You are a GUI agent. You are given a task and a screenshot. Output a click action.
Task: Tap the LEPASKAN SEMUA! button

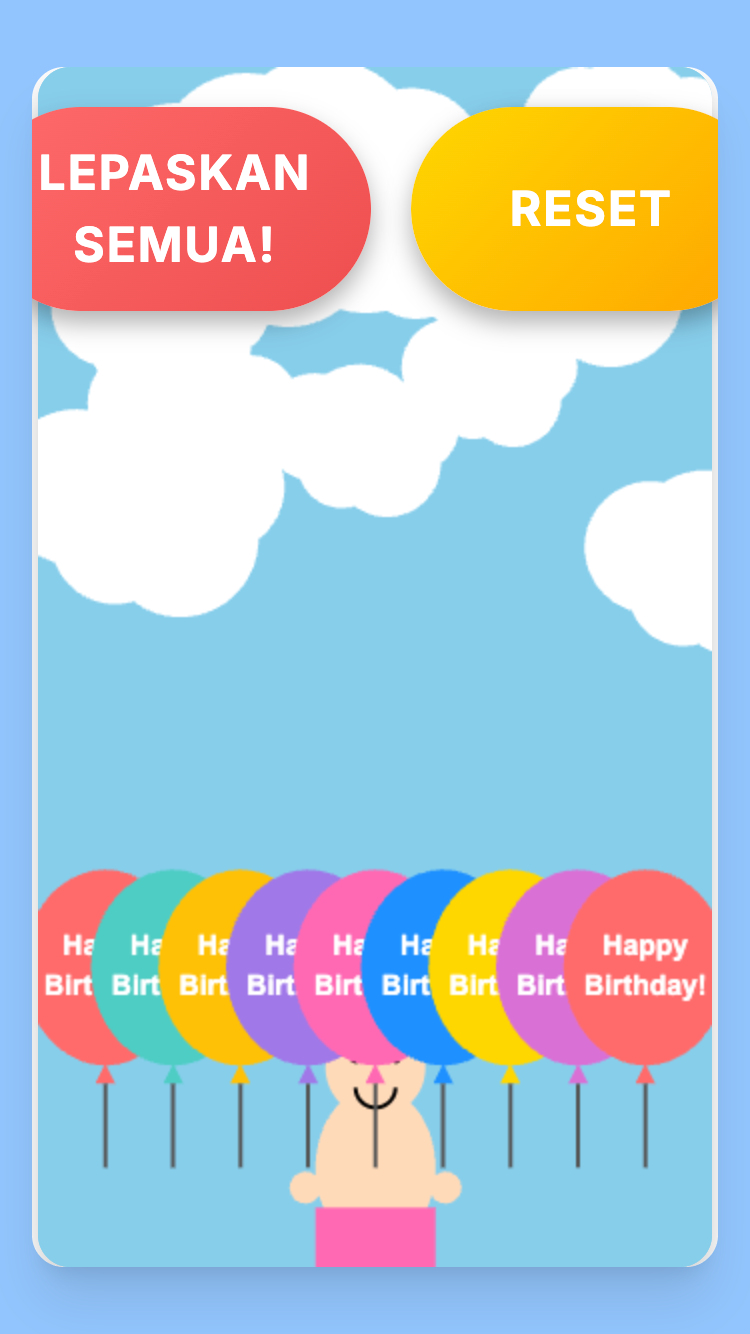pyautogui.click(x=200, y=208)
